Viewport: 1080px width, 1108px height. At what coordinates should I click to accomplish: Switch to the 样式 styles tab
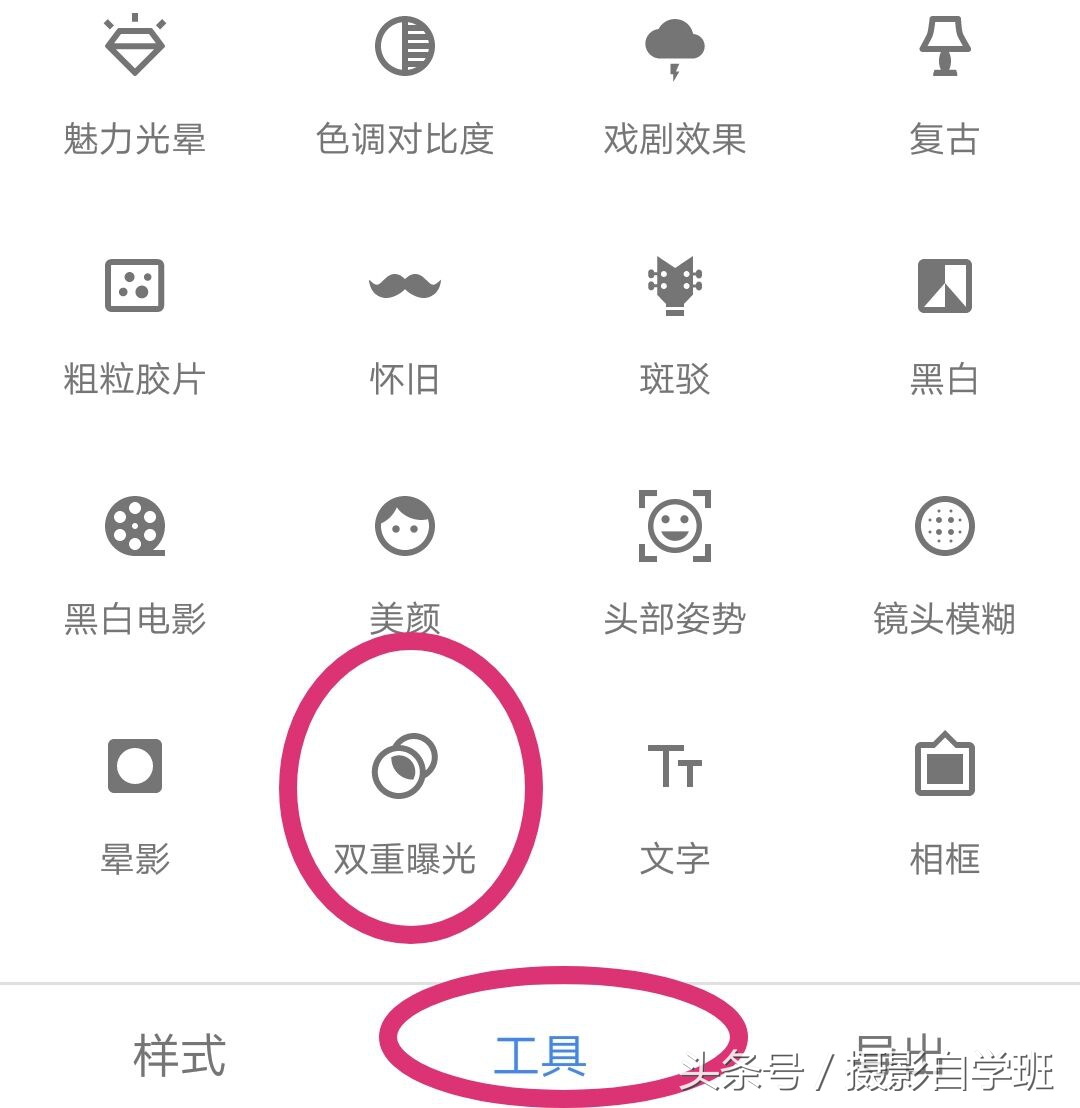click(180, 1055)
